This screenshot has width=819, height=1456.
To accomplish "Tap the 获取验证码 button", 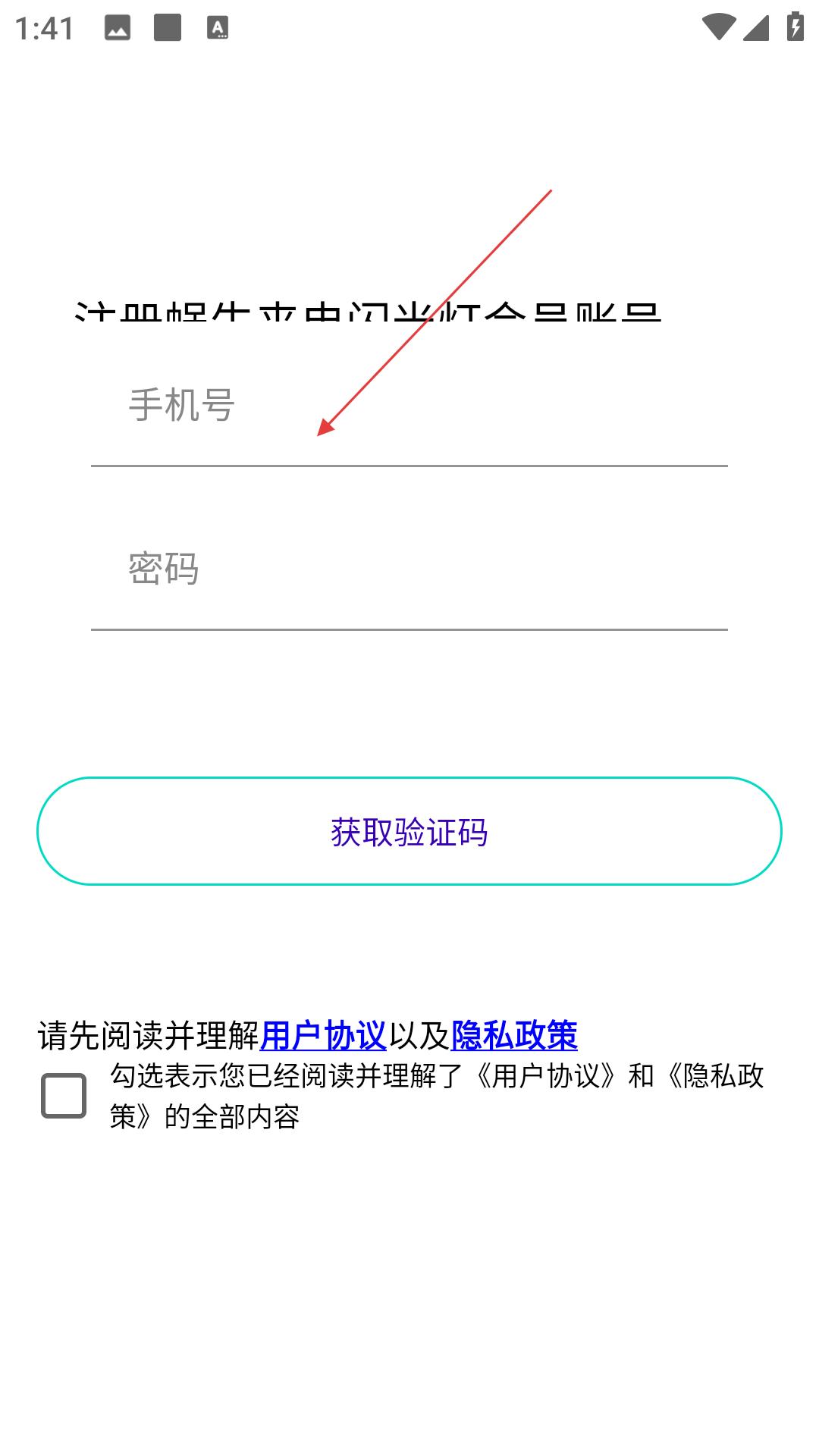I will (409, 831).
